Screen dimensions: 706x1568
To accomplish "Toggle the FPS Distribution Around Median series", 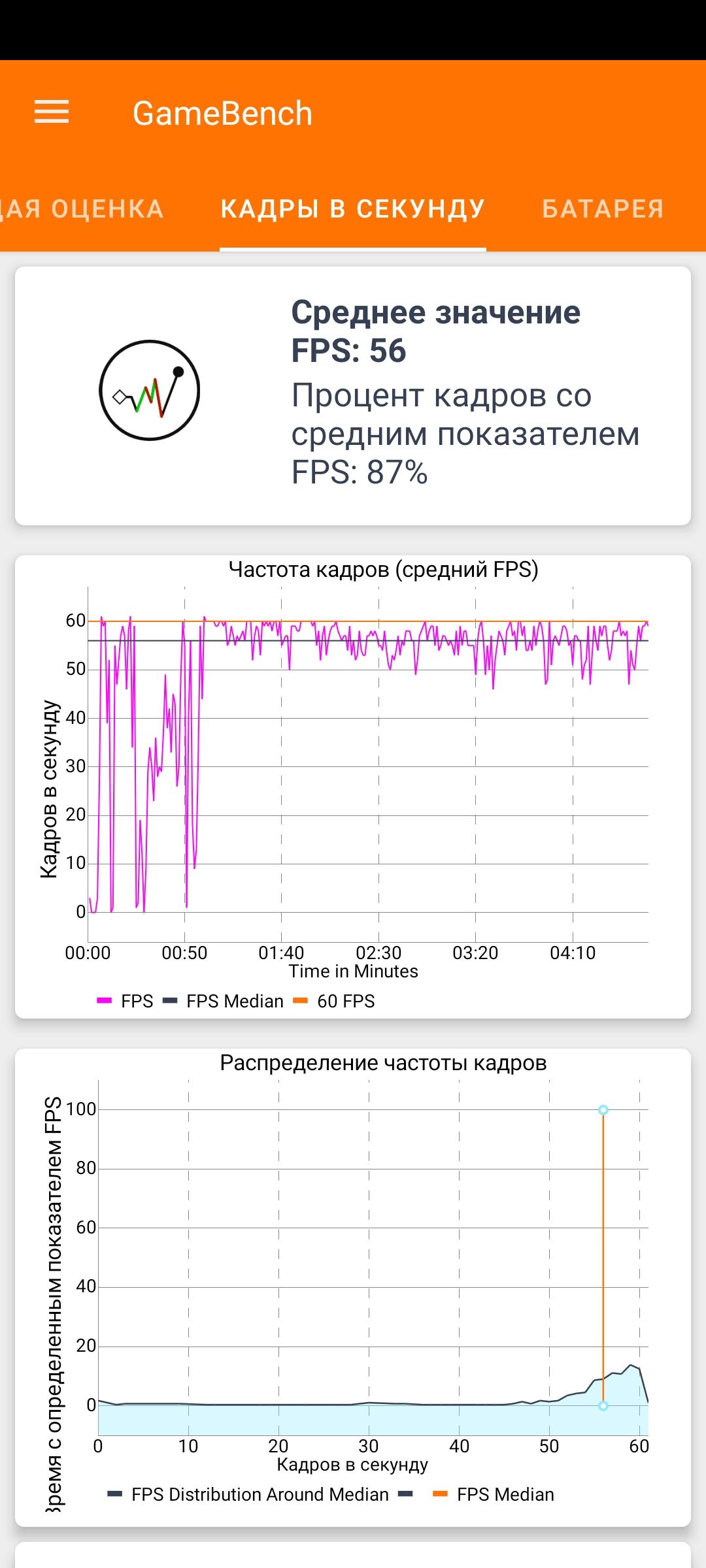I will [248, 1494].
